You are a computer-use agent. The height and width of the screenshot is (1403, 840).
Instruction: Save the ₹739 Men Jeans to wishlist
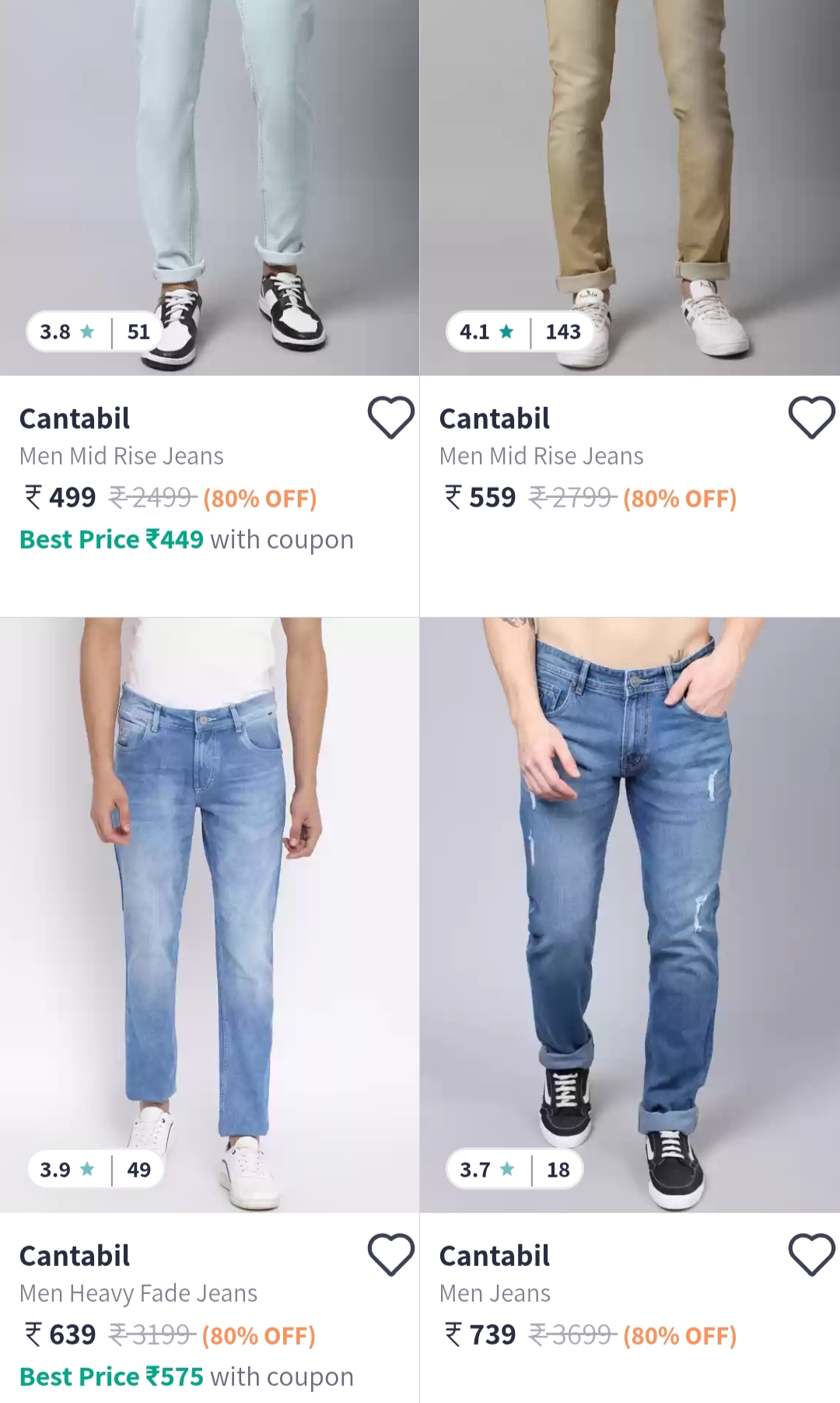(x=811, y=1254)
